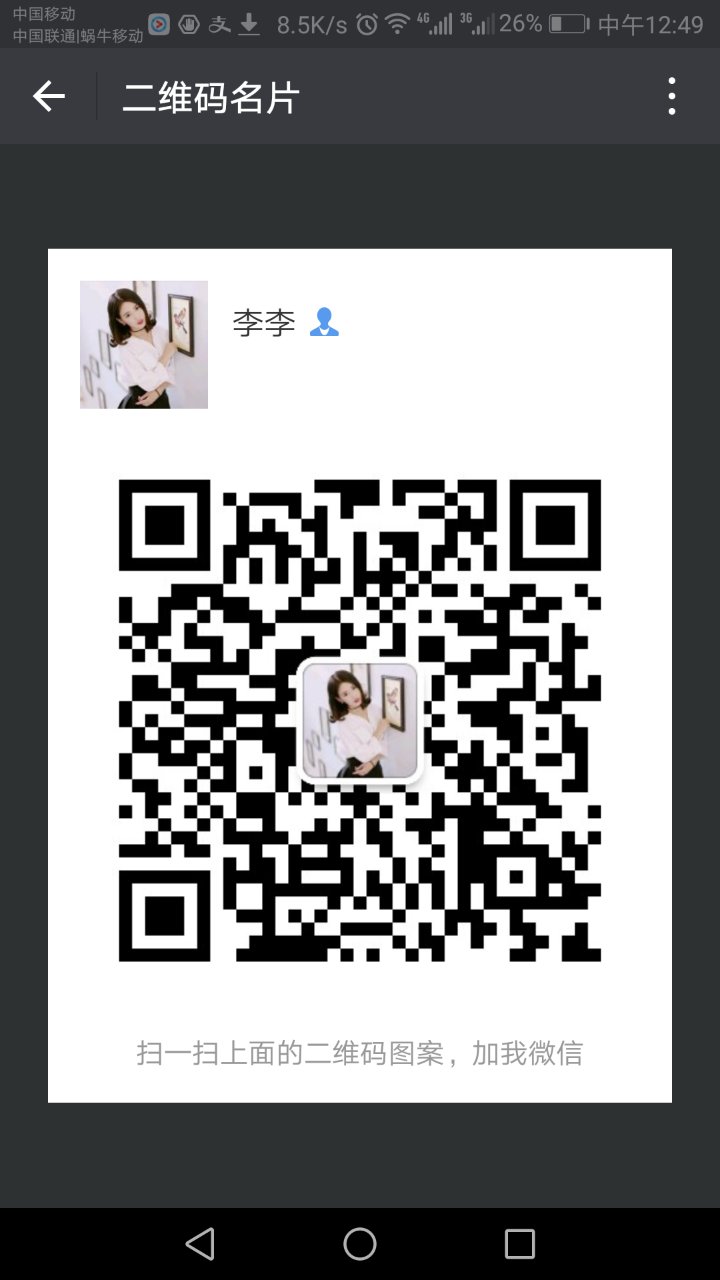Tap the system home button
The image size is (720, 1280).
pyautogui.click(x=360, y=1243)
